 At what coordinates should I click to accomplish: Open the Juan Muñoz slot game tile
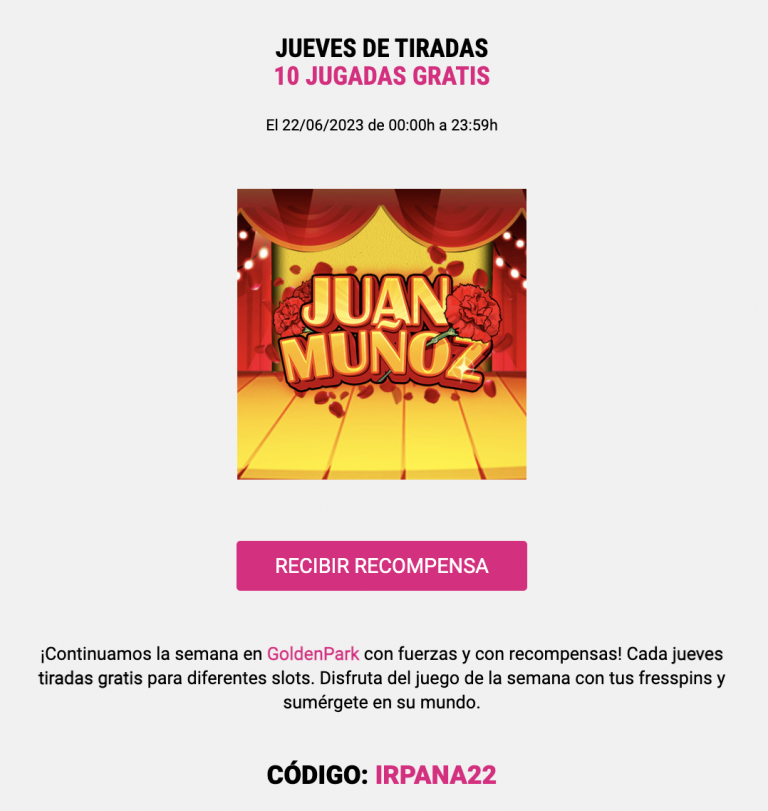pos(381,334)
